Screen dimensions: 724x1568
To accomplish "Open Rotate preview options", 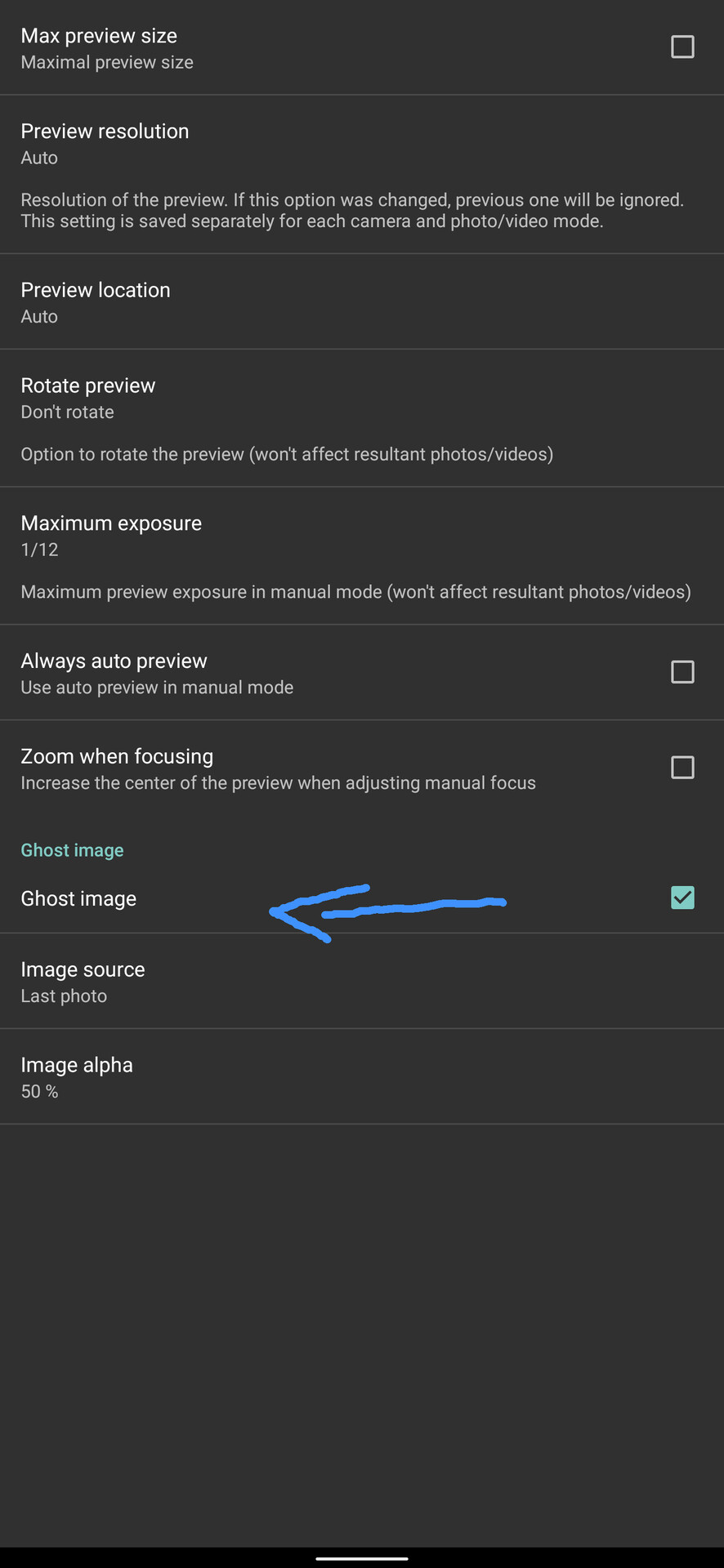I will 362,419.
